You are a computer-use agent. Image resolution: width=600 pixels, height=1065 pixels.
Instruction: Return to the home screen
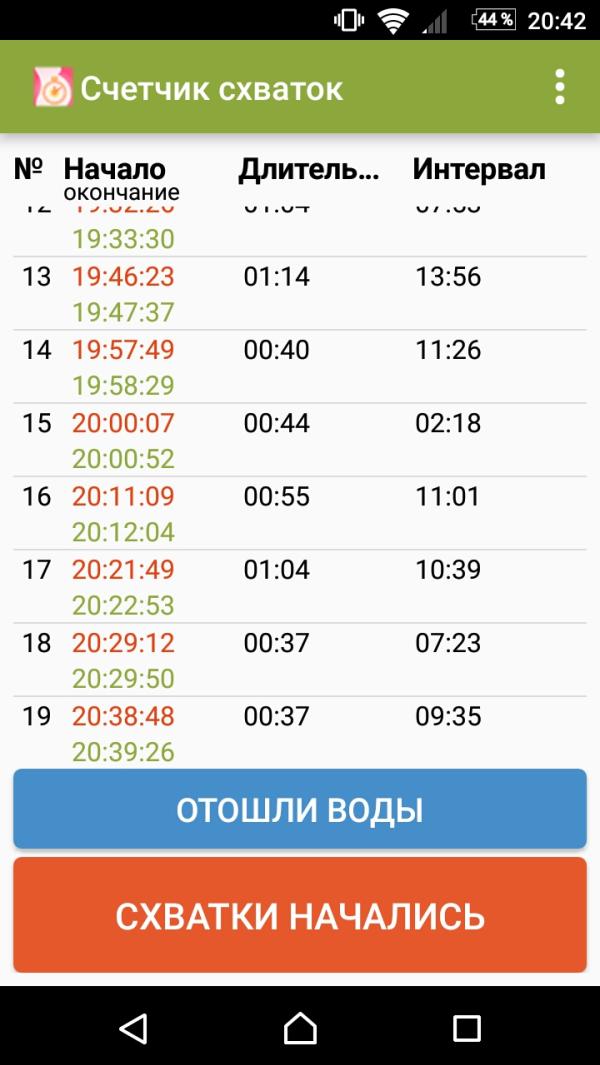click(300, 1027)
